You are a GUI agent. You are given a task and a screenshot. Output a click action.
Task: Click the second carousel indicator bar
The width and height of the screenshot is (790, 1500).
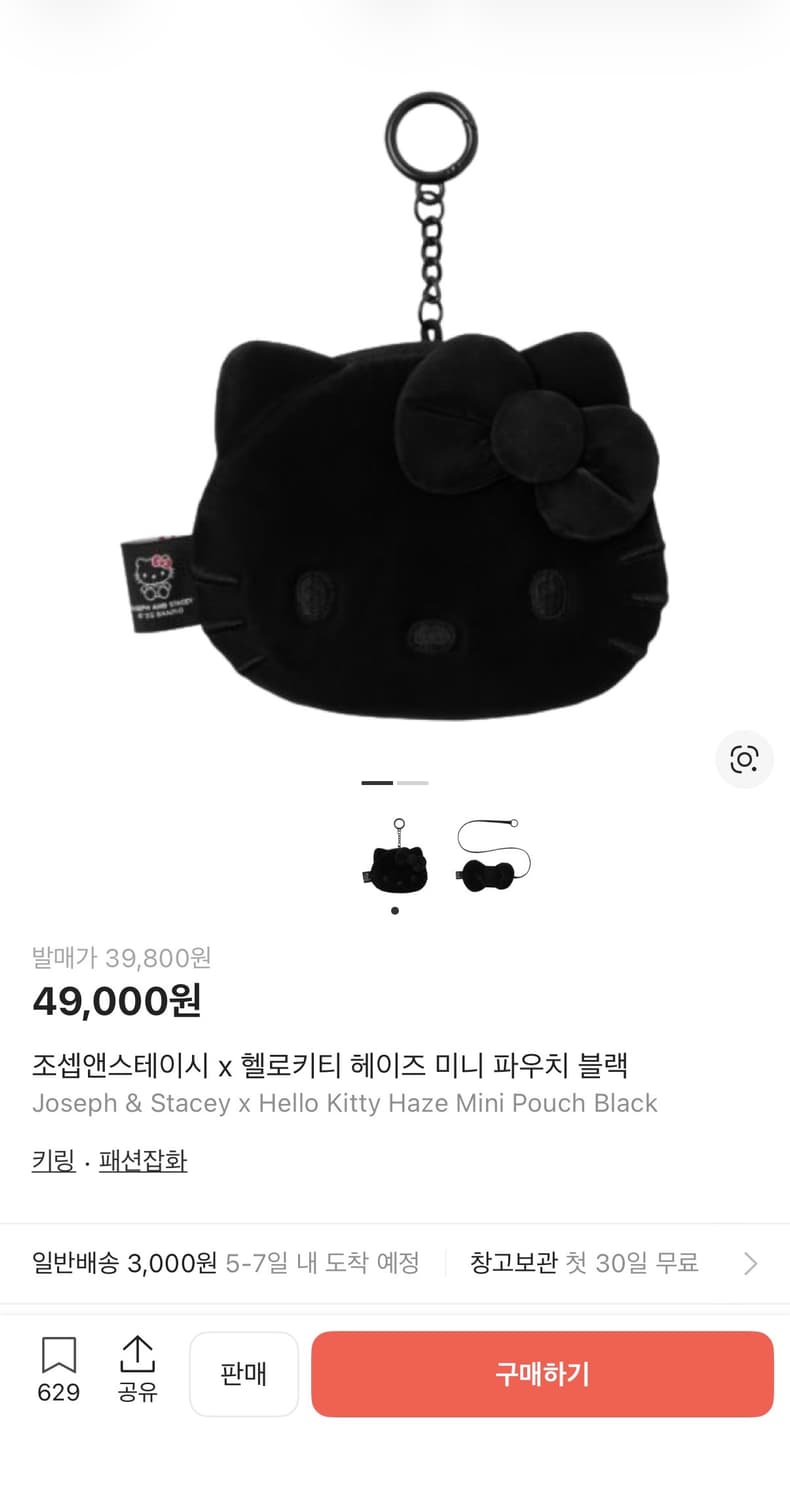410,783
